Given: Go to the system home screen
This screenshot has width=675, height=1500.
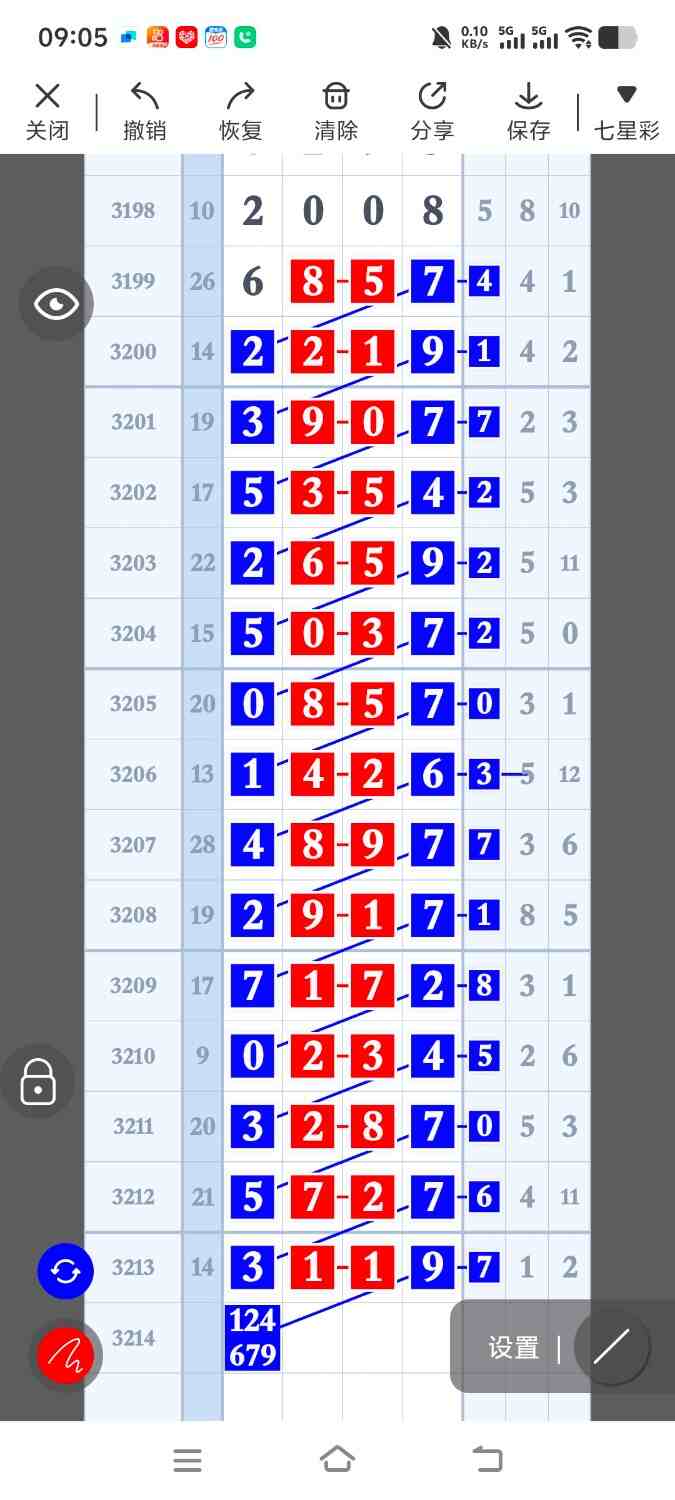Looking at the screenshot, I should pyautogui.click(x=337, y=1459).
